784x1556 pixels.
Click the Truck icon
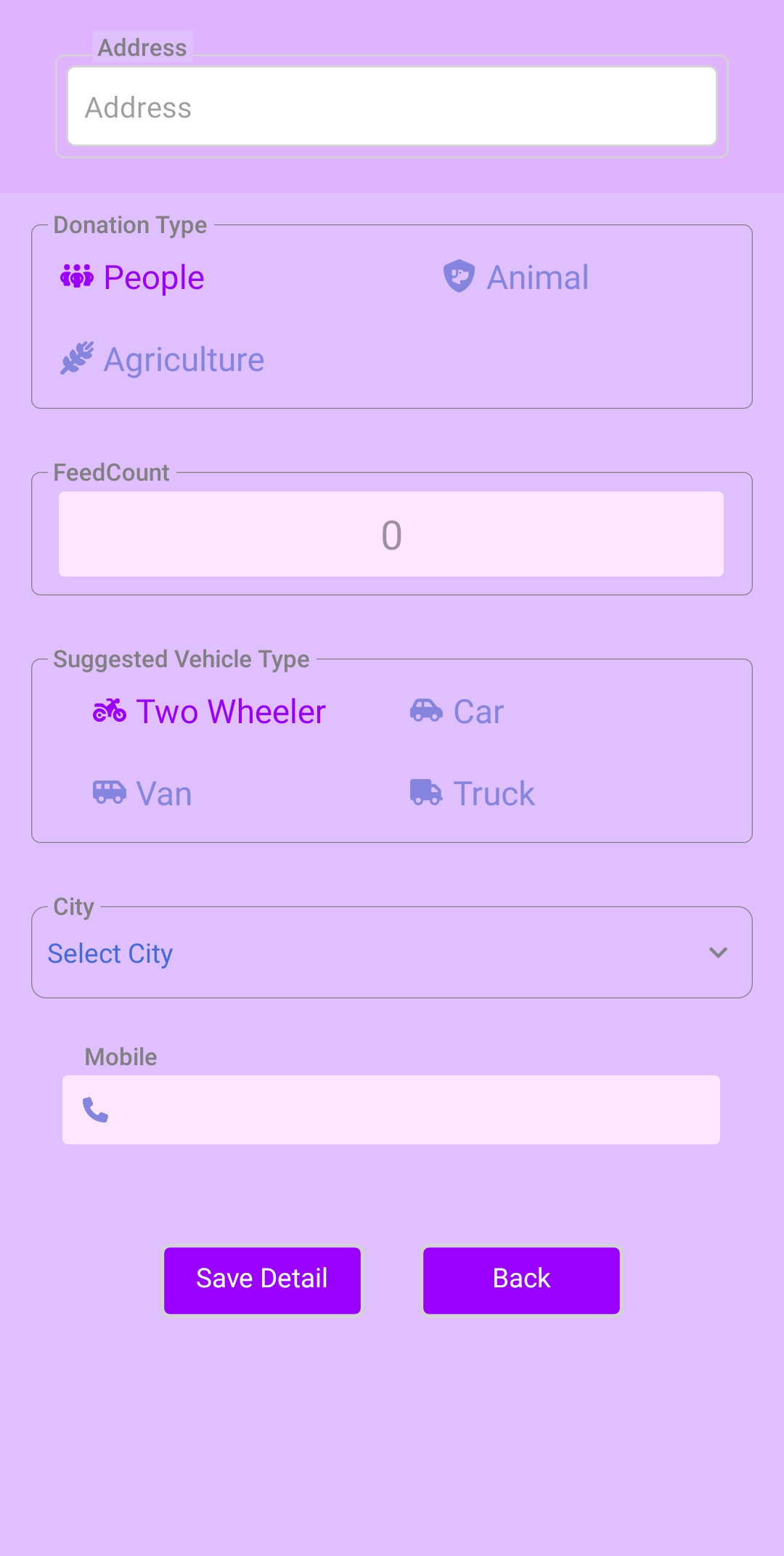pyautogui.click(x=427, y=792)
